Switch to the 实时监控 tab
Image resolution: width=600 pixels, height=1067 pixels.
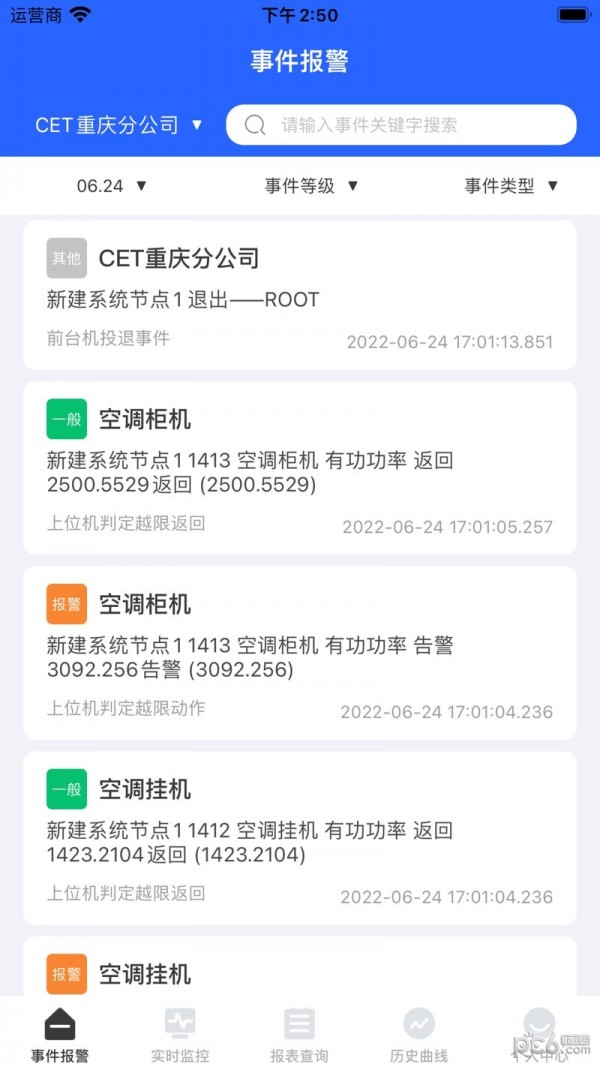point(180,1035)
